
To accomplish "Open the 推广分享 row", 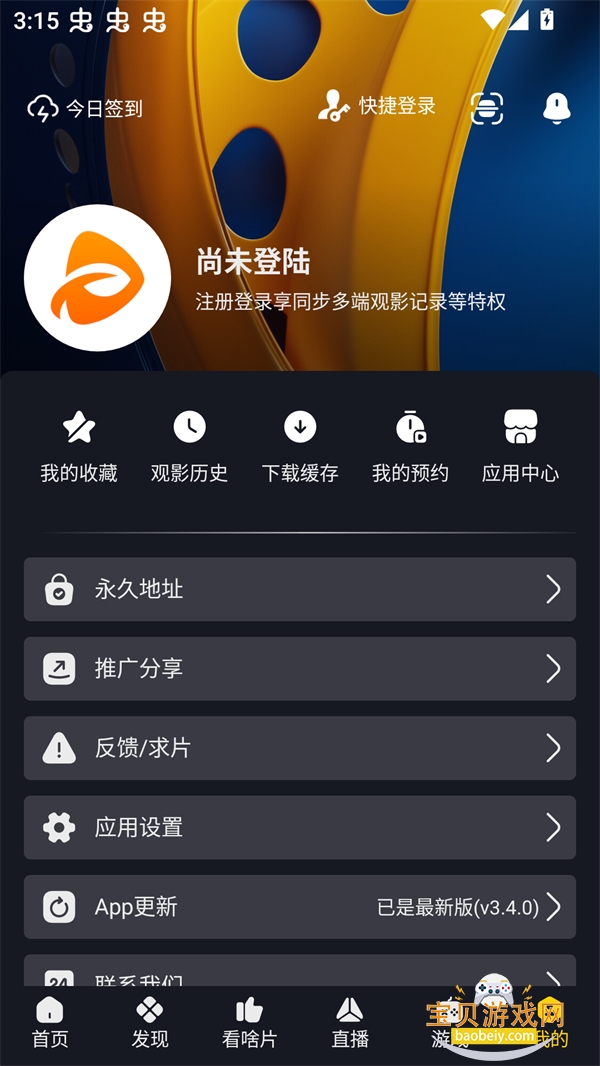I will pyautogui.click(x=300, y=668).
